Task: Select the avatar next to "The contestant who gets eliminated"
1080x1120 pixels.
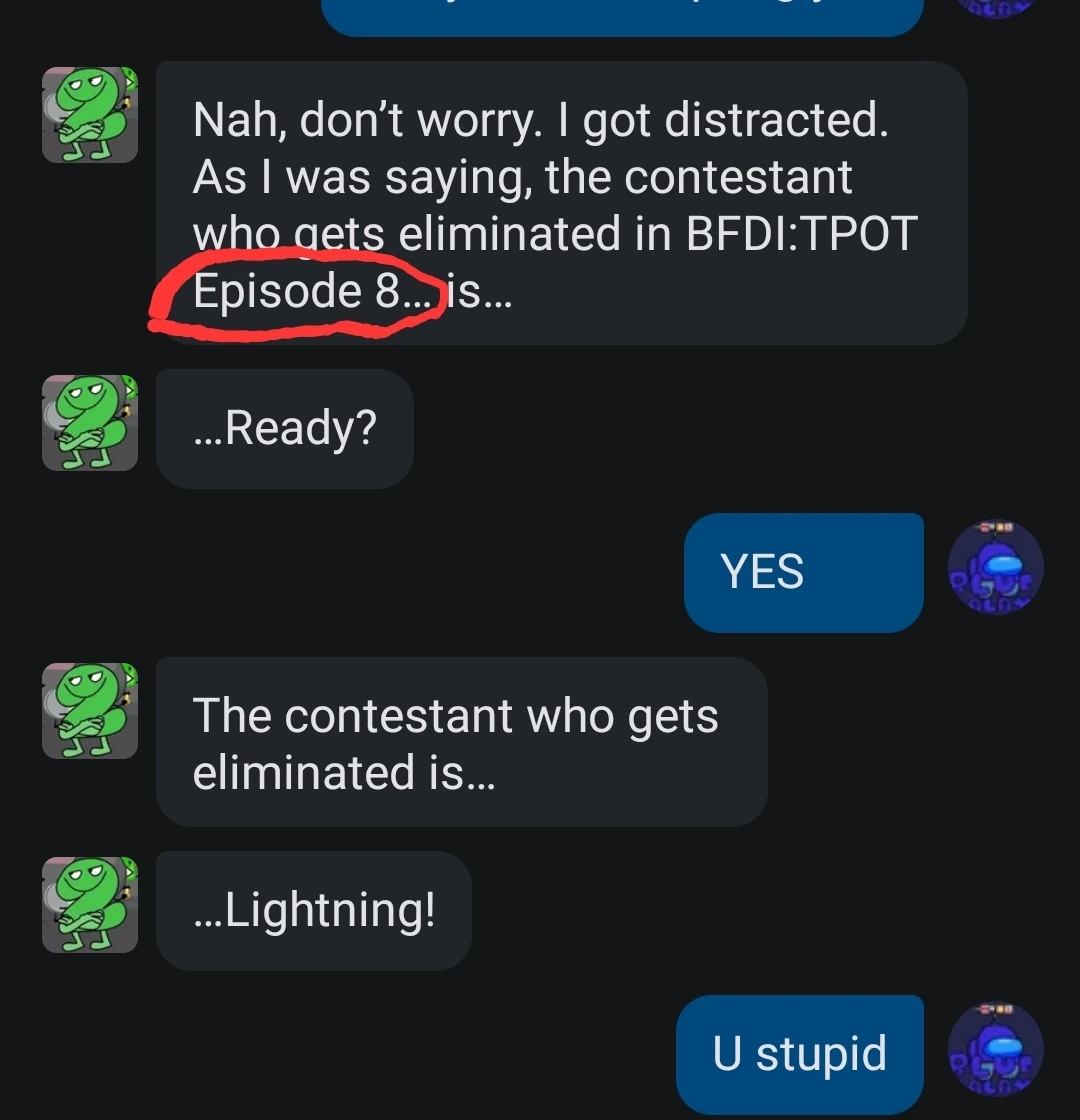Action: [90, 710]
